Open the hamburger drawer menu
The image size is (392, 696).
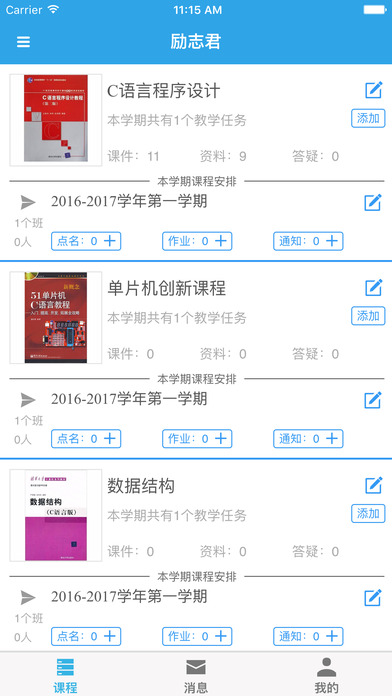(23, 42)
